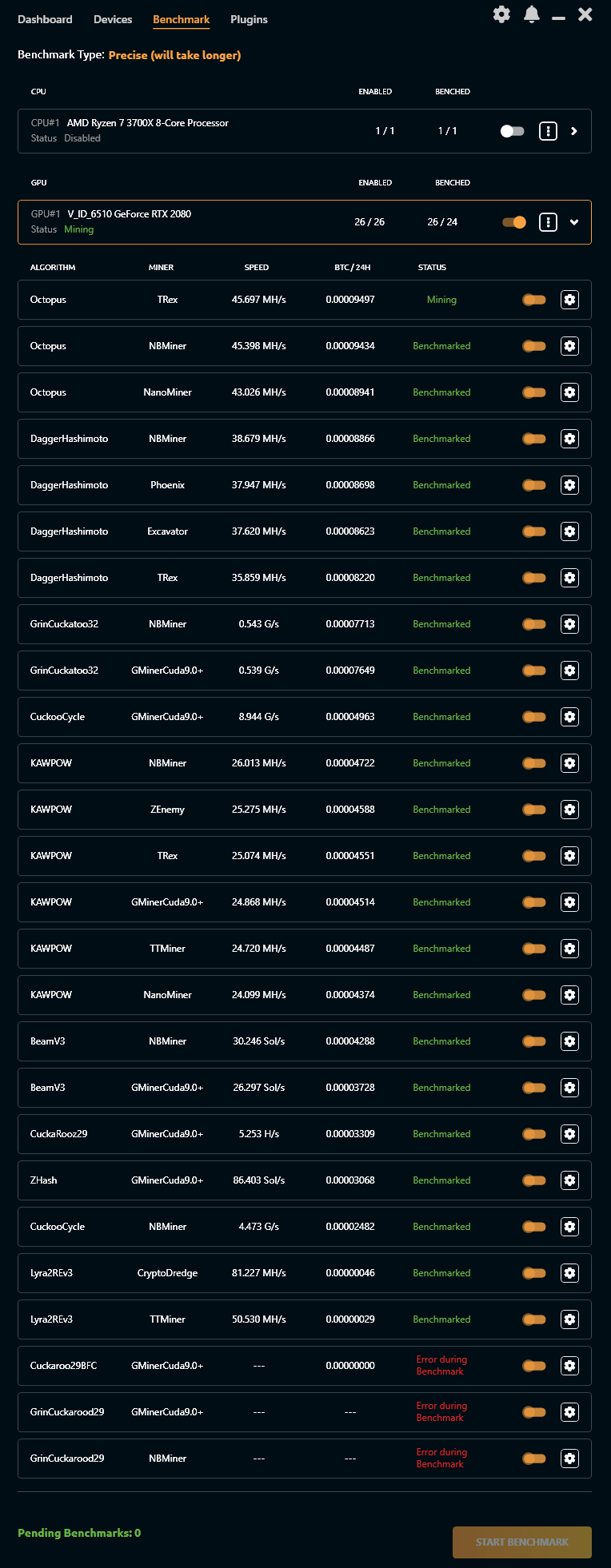Change the Precise benchmark type
The width and height of the screenshot is (611, 1568).
tap(174, 55)
